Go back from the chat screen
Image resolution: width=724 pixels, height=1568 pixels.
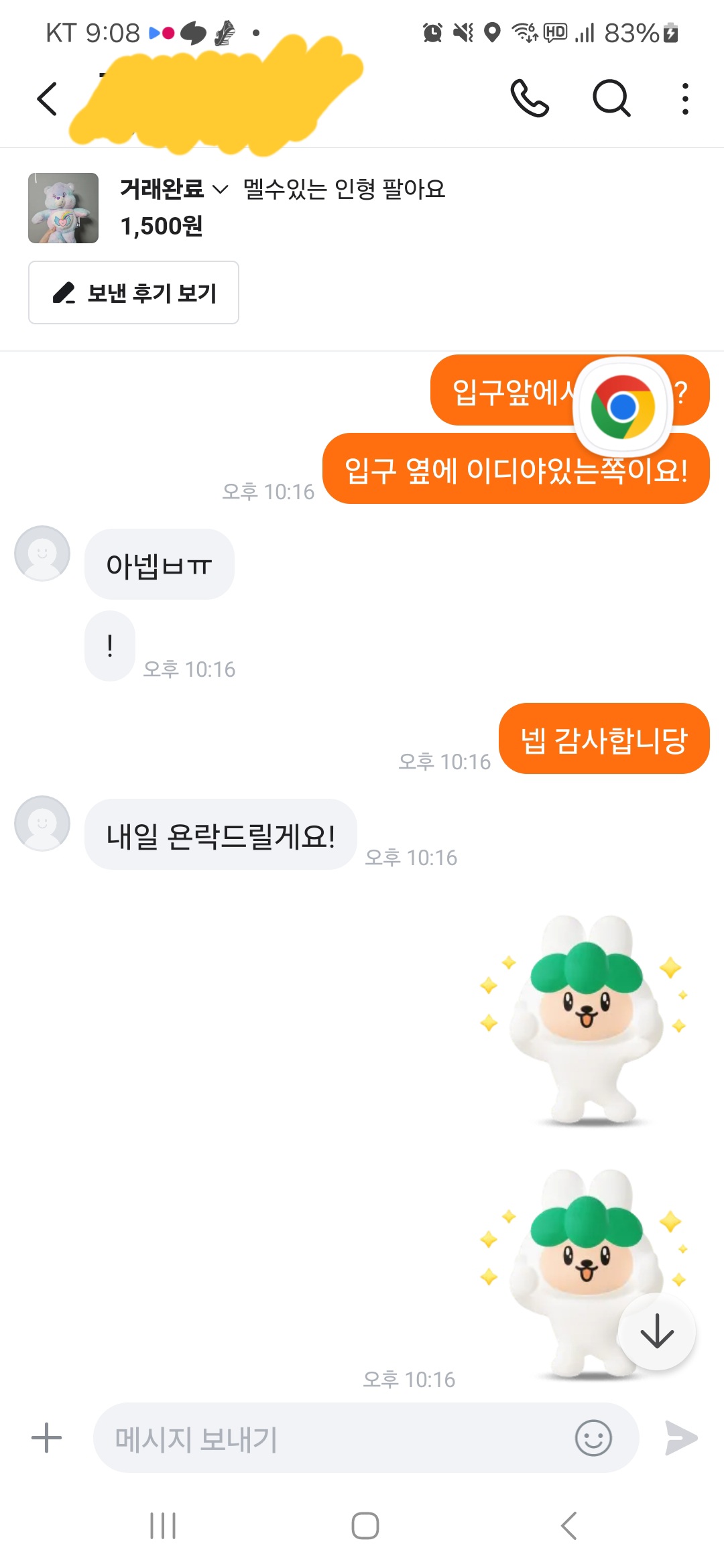coord(47,99)
